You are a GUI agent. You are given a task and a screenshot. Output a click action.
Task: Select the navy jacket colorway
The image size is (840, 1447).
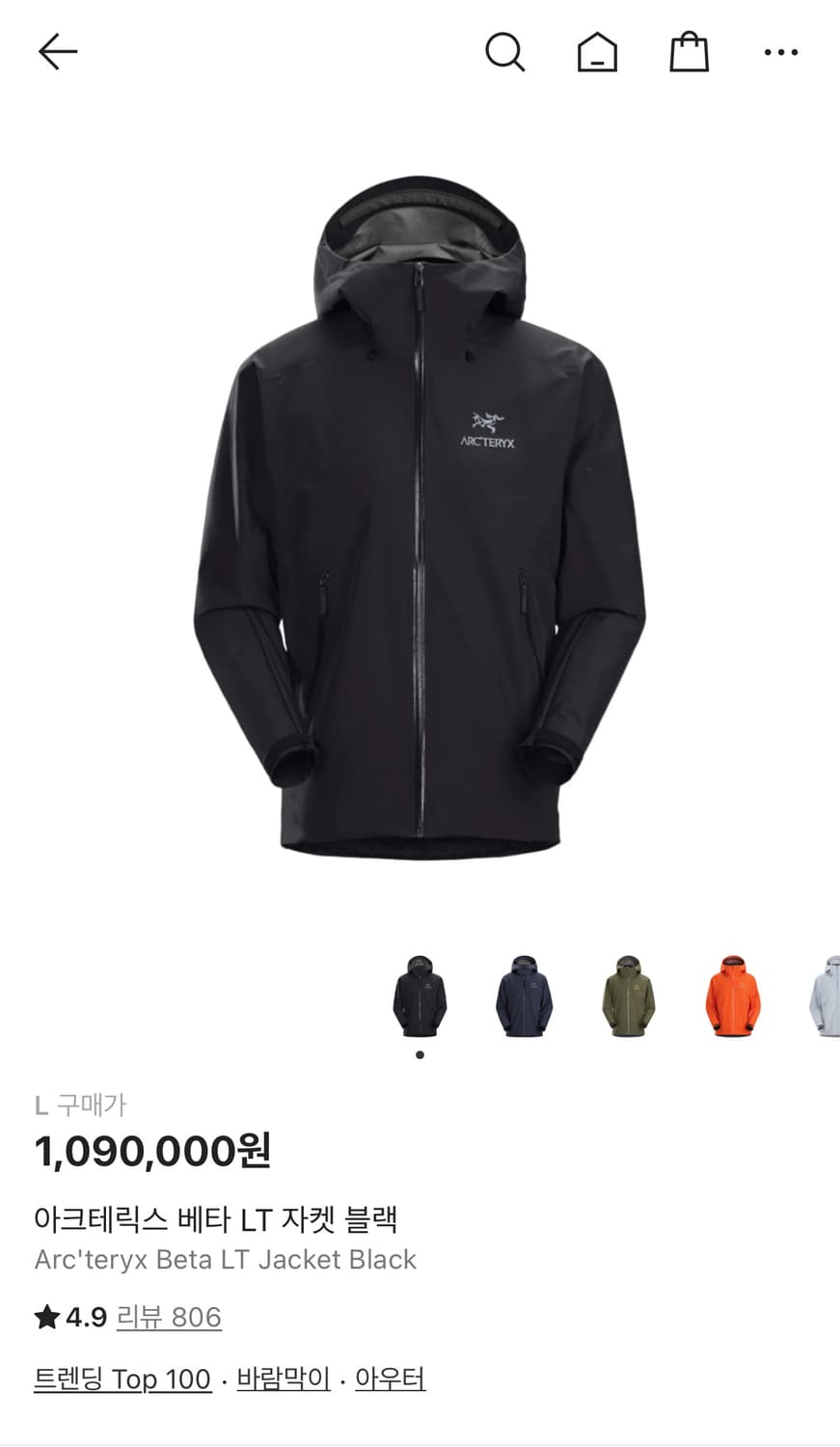point(524,998)
